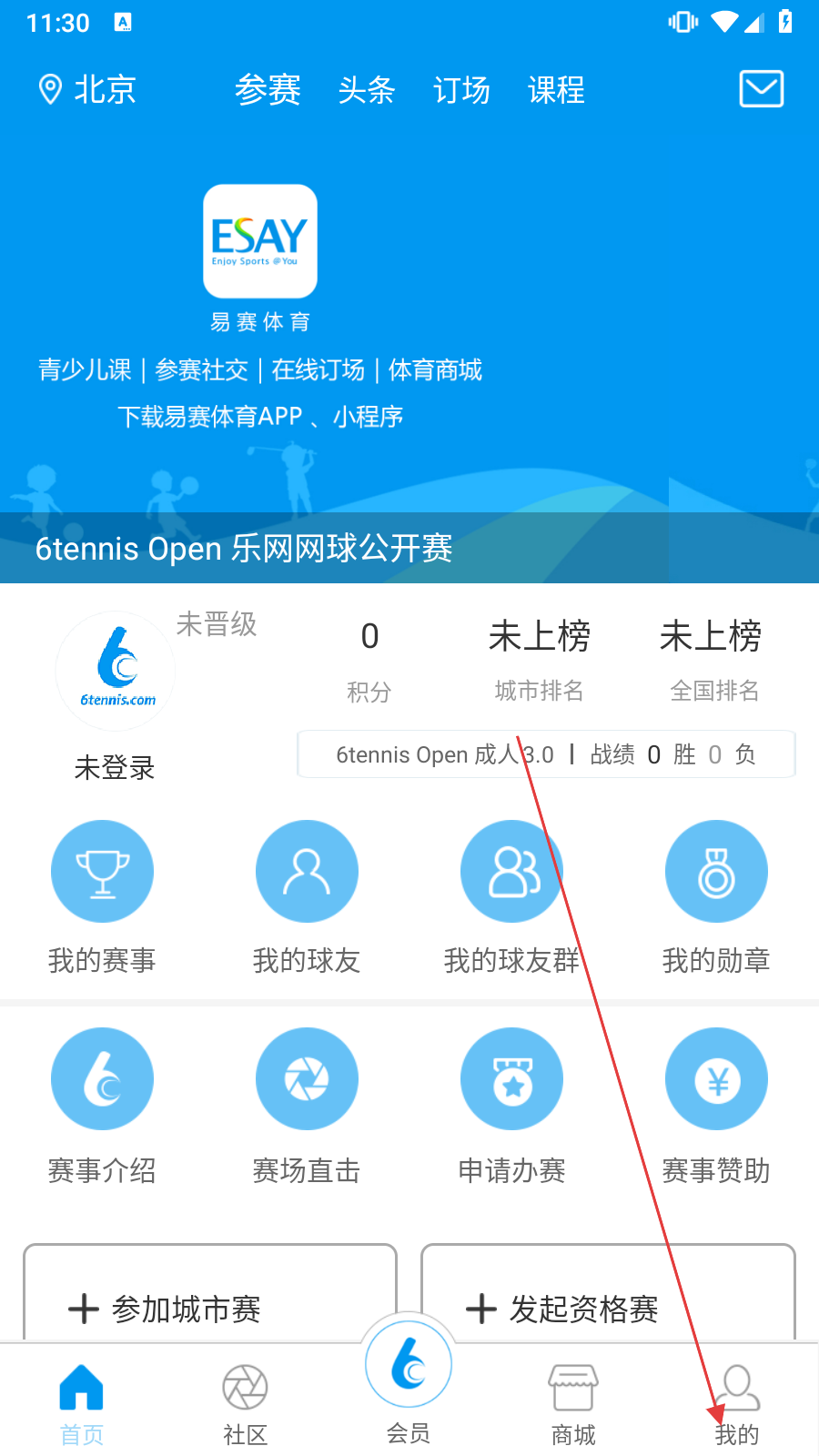Switch to the 参赛 top tab
This screenshot has width=819, height=1456.
pyautogui.click(x=268, y=89)
